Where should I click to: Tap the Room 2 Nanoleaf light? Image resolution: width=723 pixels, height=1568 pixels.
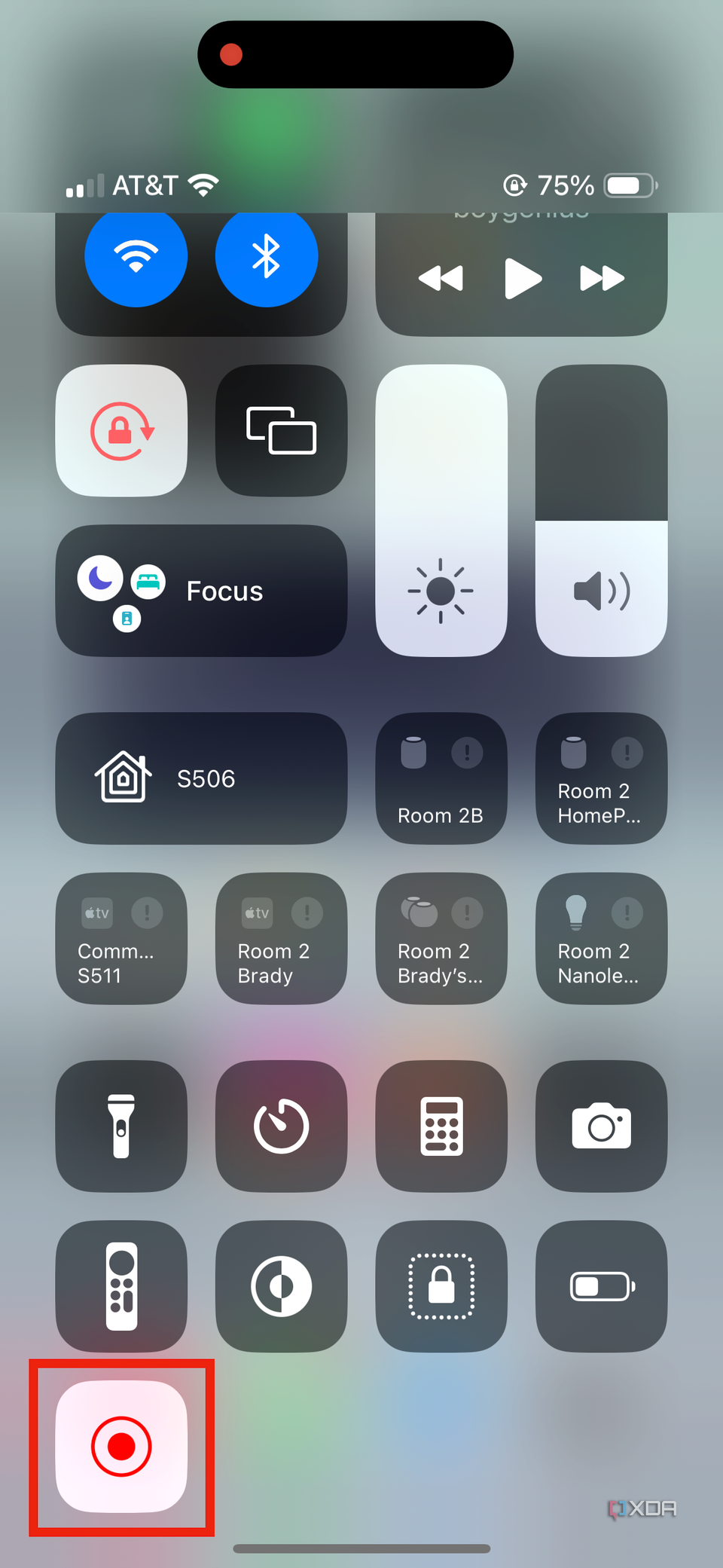(600, 939)
